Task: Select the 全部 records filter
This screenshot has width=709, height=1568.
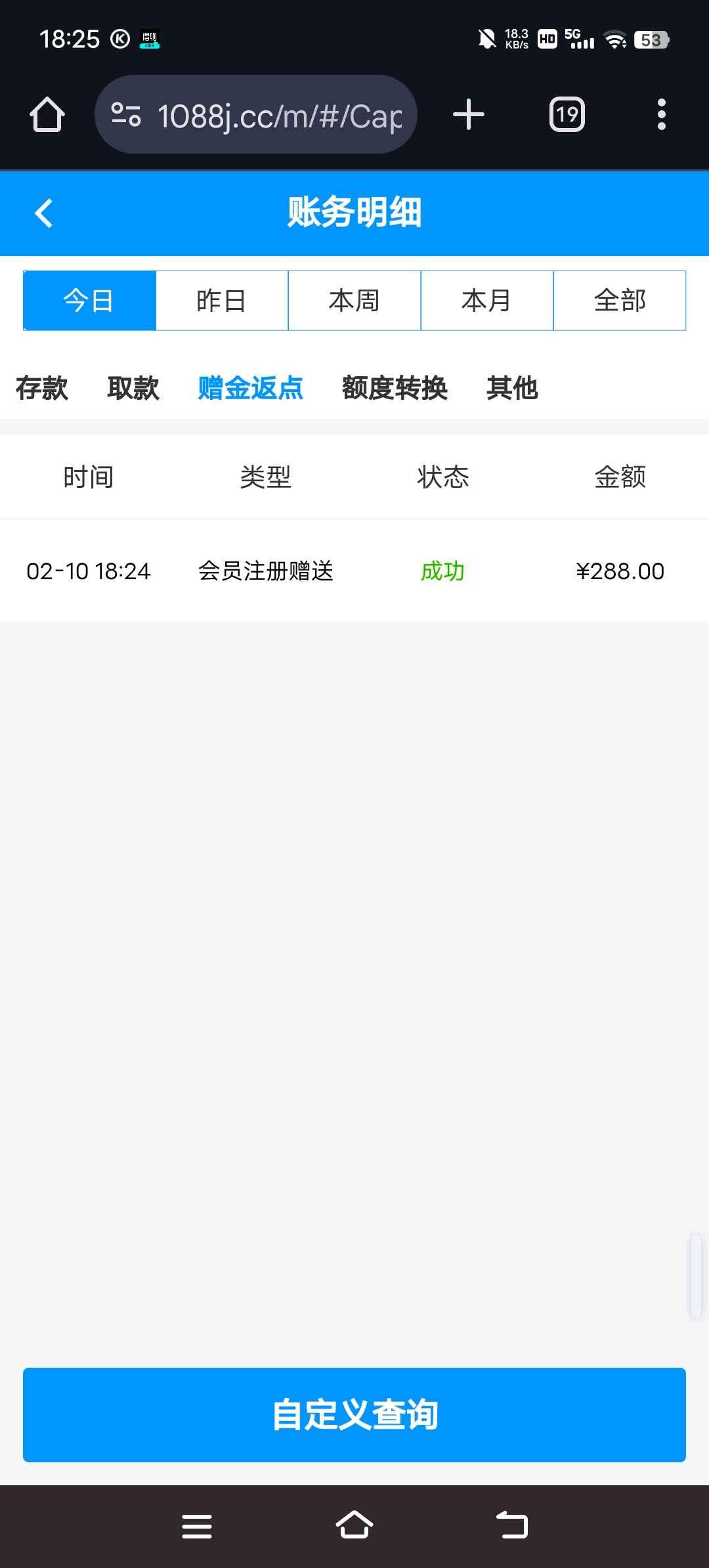Action: [620, 300]
